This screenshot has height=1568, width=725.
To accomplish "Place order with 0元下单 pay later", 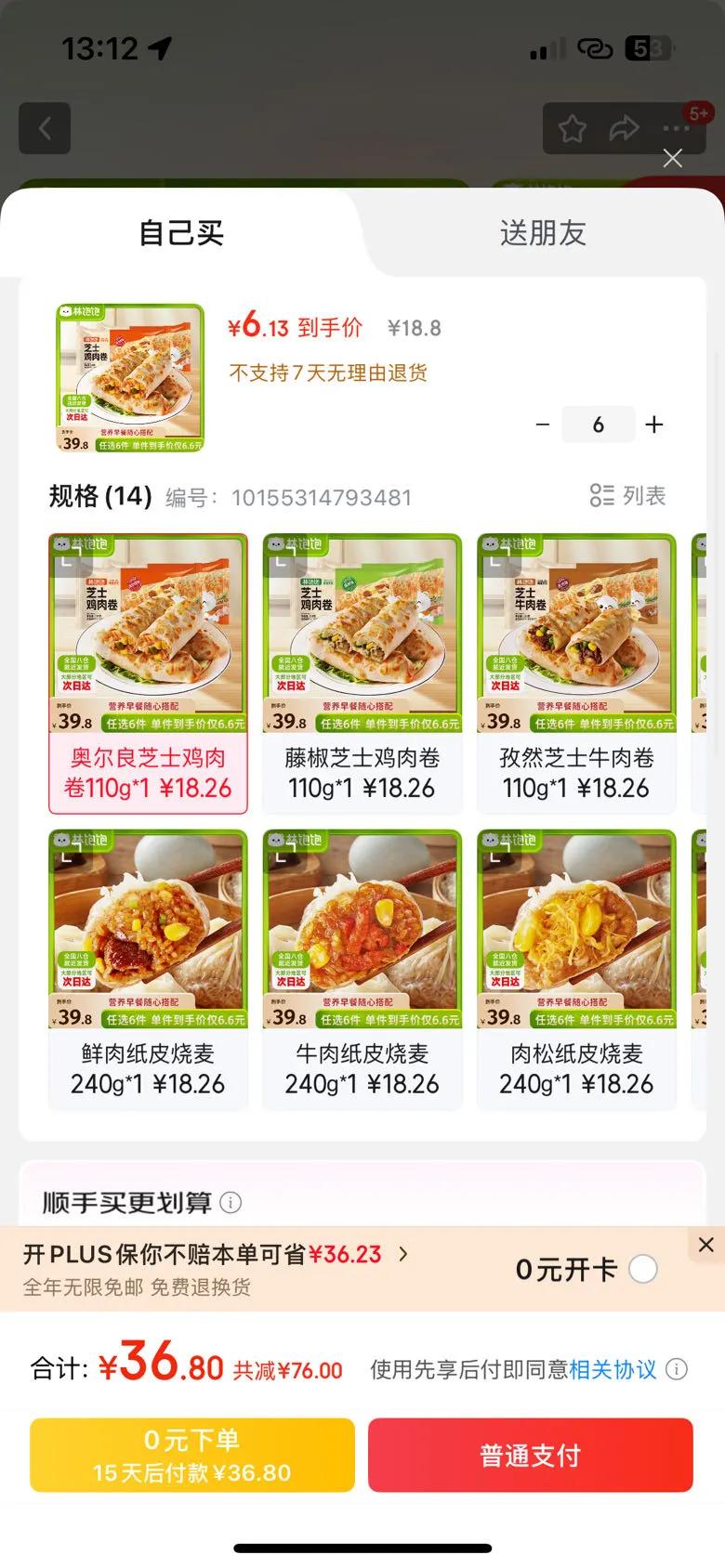I will coord(192,1455).
